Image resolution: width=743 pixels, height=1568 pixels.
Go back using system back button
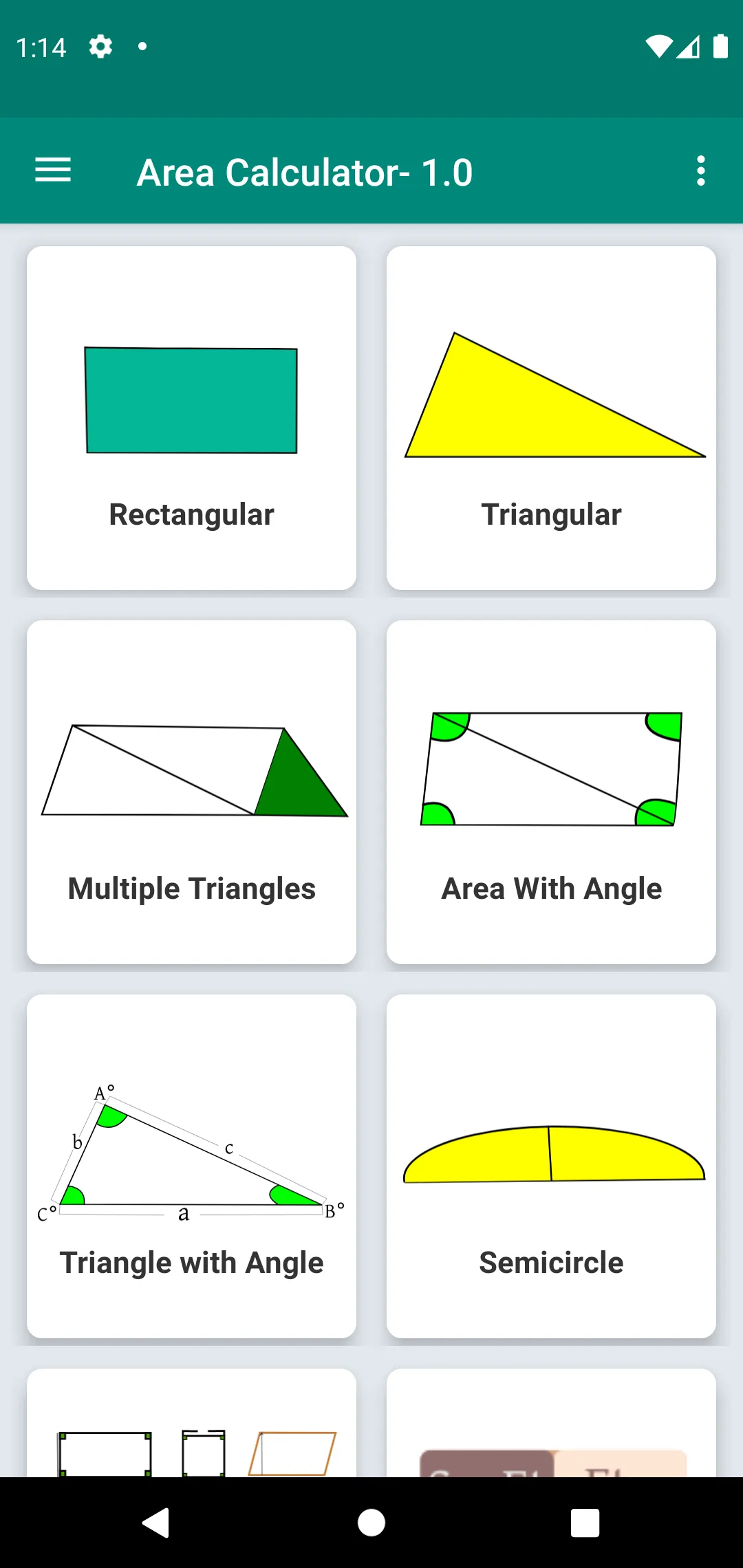(156, 1523)
